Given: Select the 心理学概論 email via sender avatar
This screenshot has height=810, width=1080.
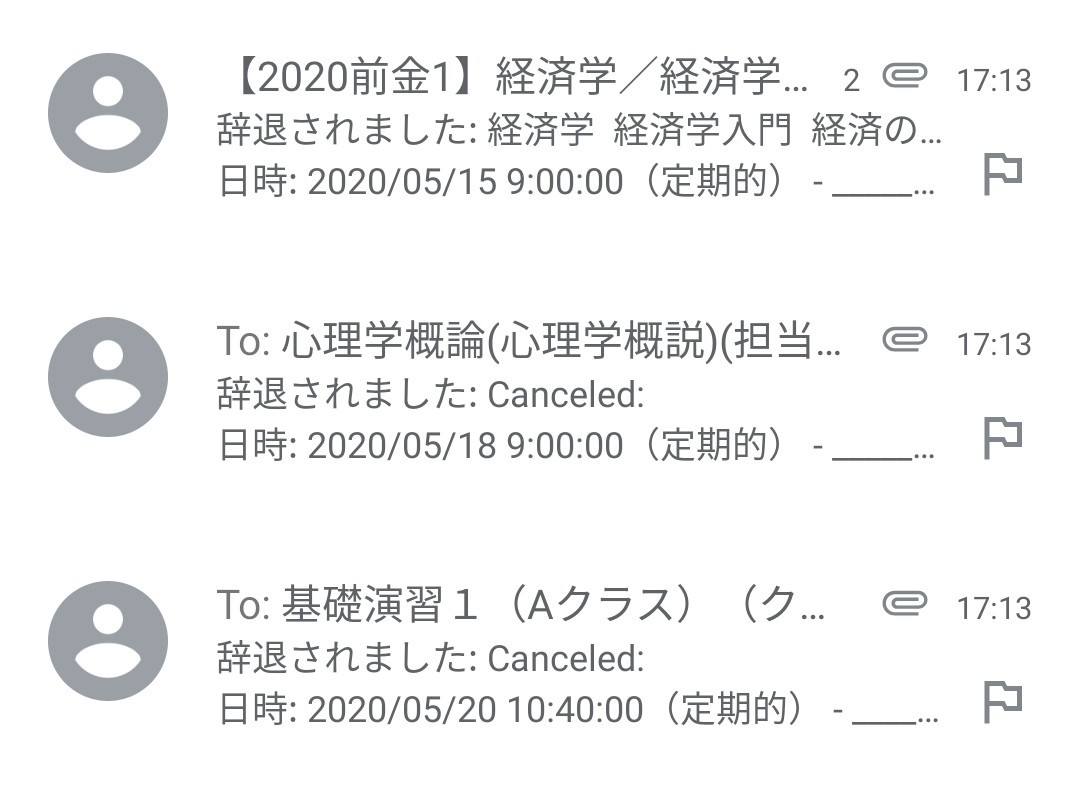Looking at the screenshot, I should click(108, 377).
